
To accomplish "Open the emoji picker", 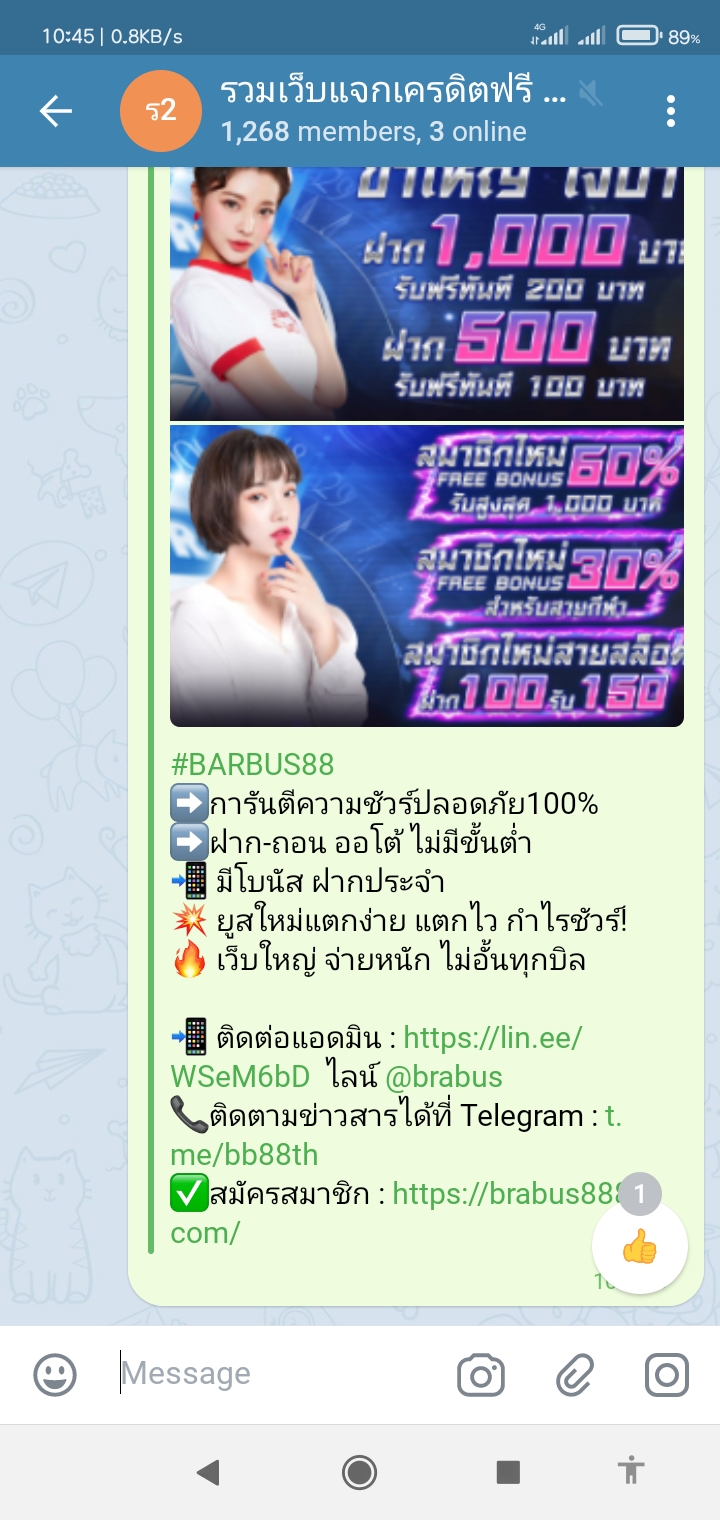I will coord(55,1375).
